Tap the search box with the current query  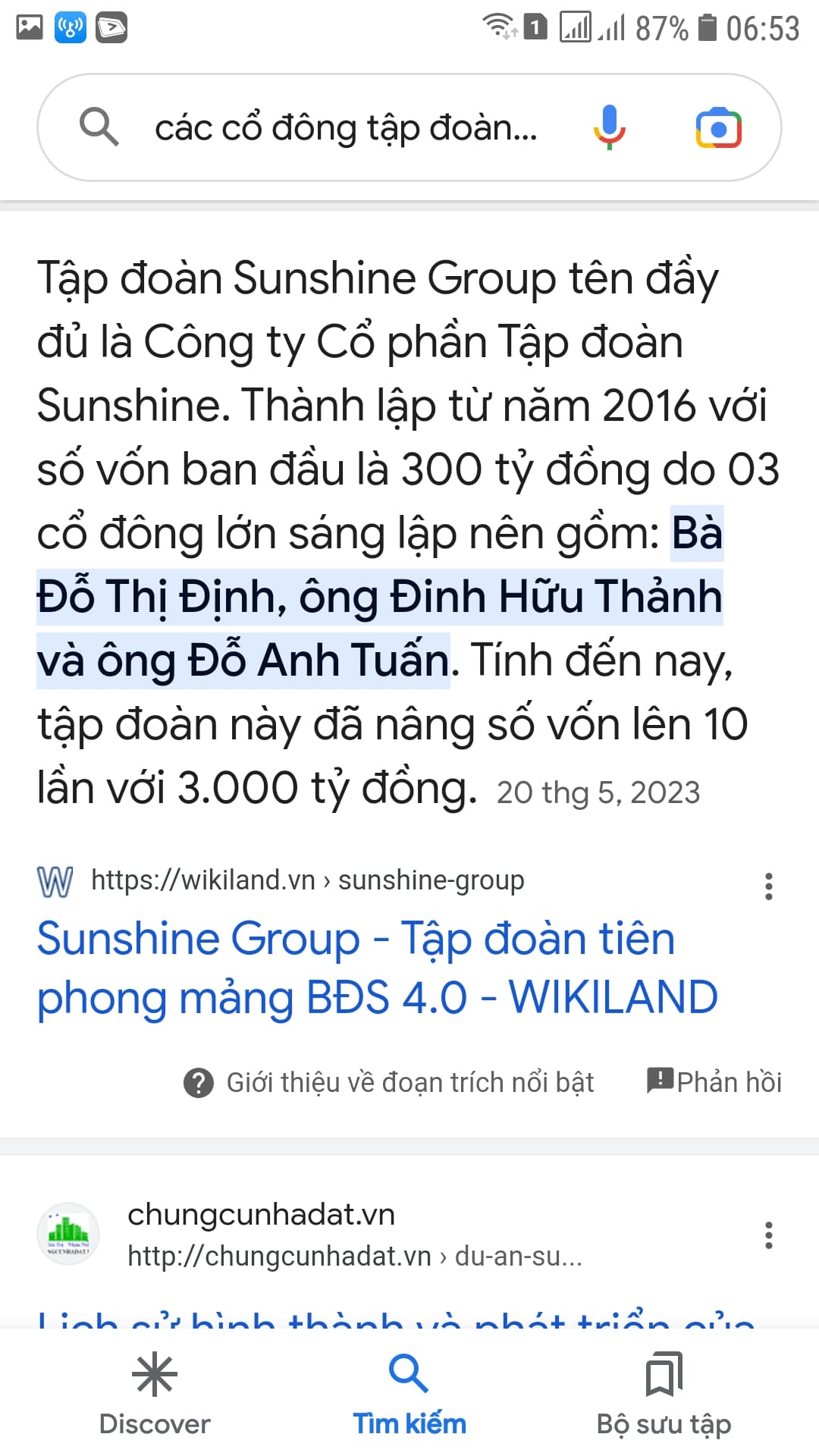[x=345, y=127]
